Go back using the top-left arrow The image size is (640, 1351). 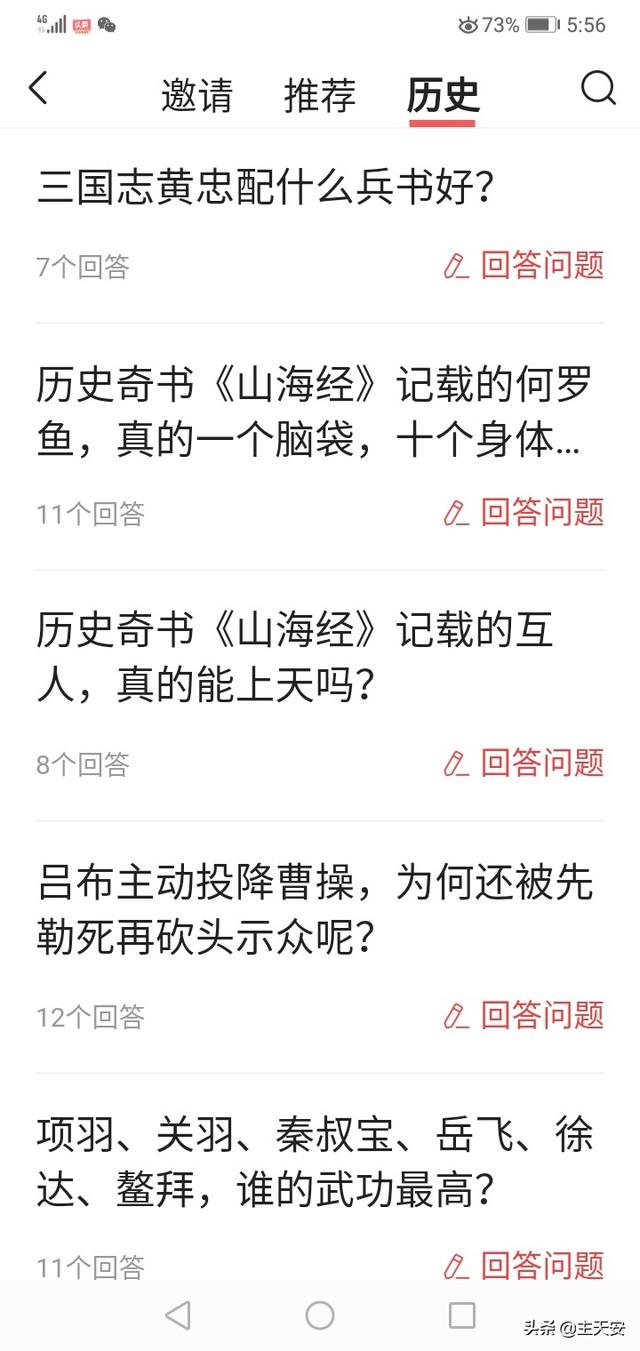38,89
